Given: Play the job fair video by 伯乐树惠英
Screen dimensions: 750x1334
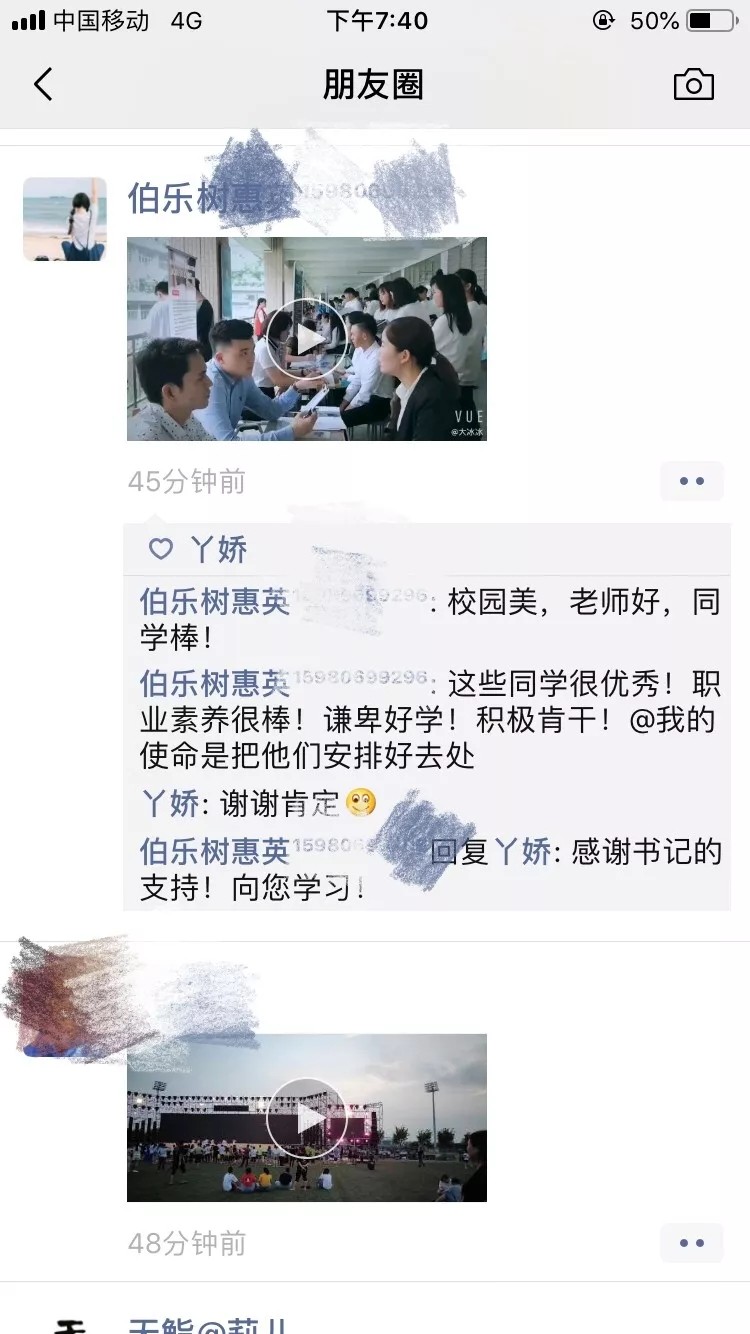Looking at the screenshot, I should click(307, 339).
